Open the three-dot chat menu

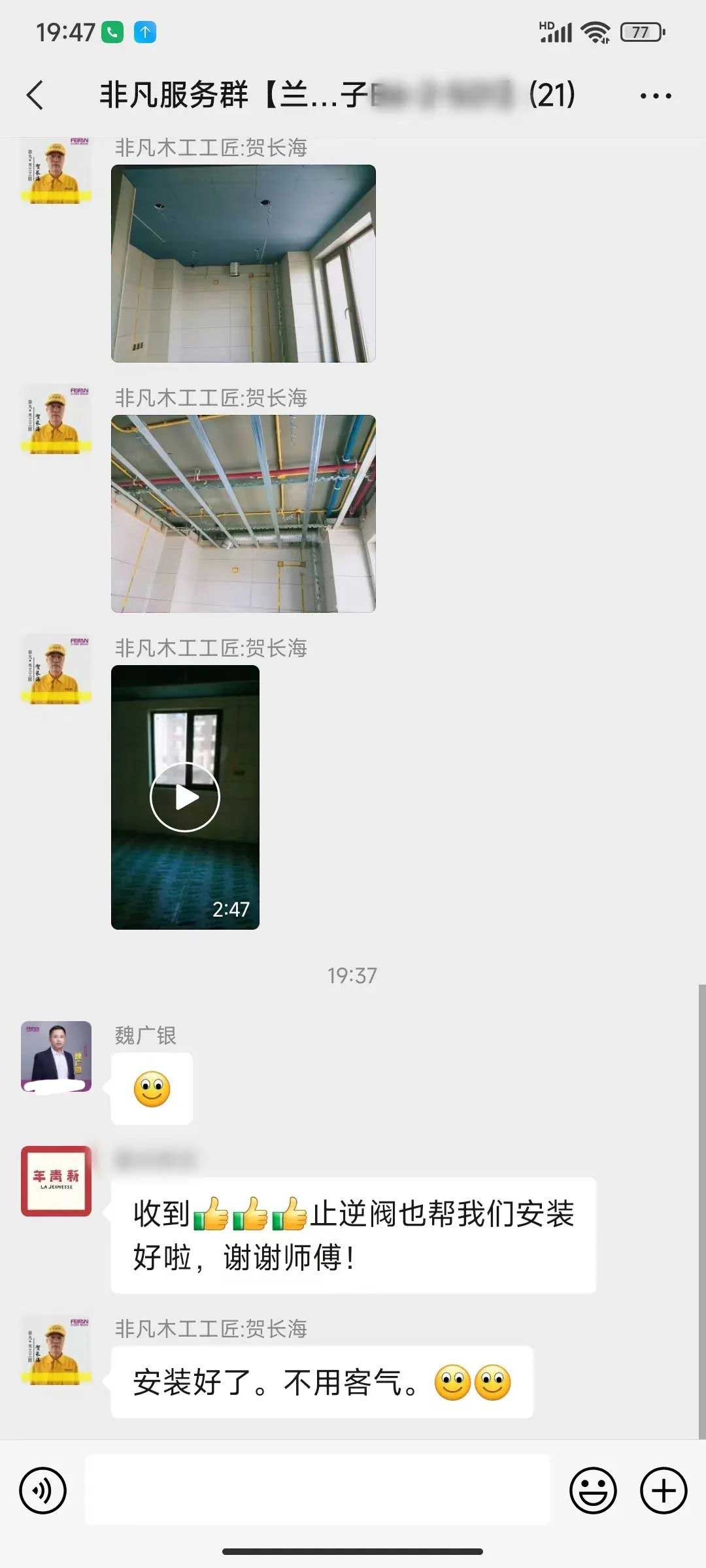tap(655, 96)
